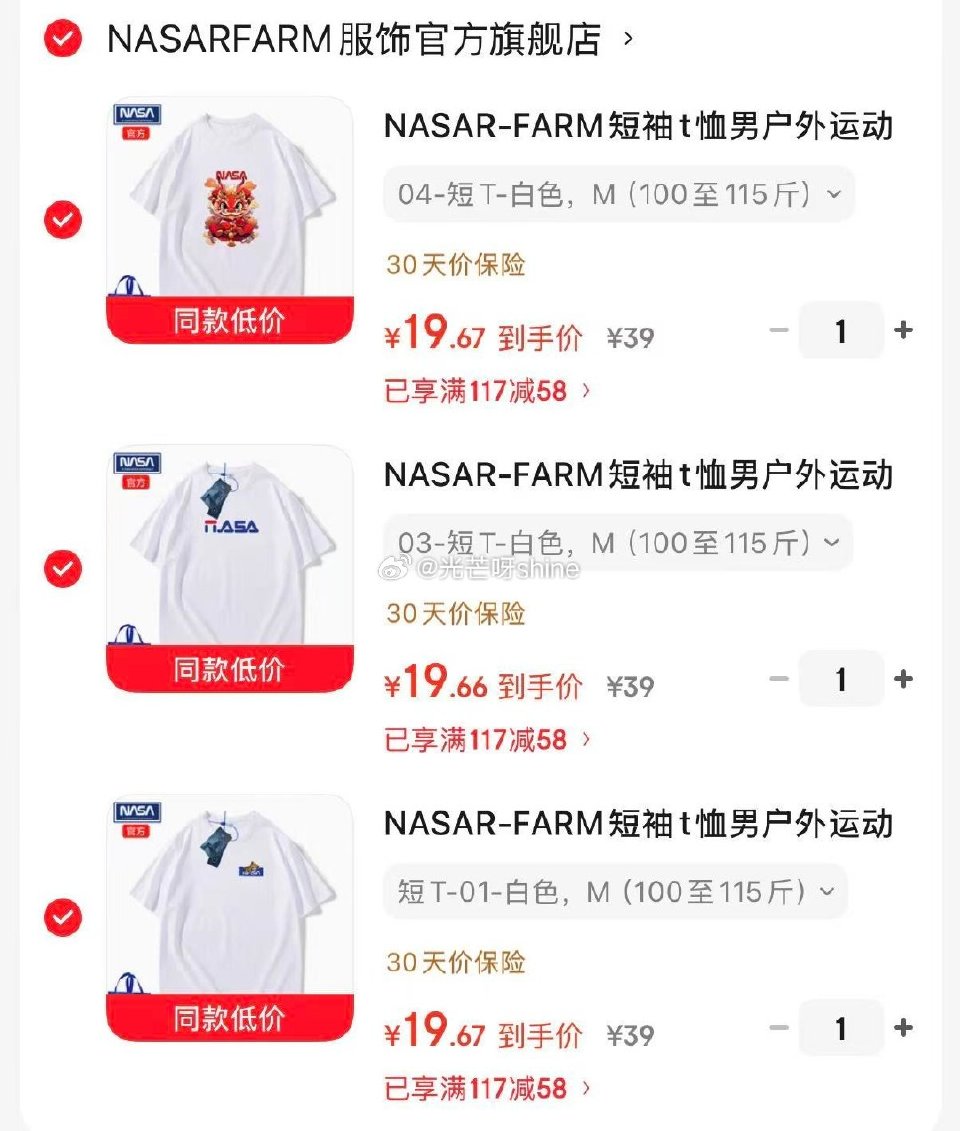This screenshot has height=1131, width=960.
Task: Open the 04-短T-白色 size selector
Action: pyautogui.click(x=617, y=195)
